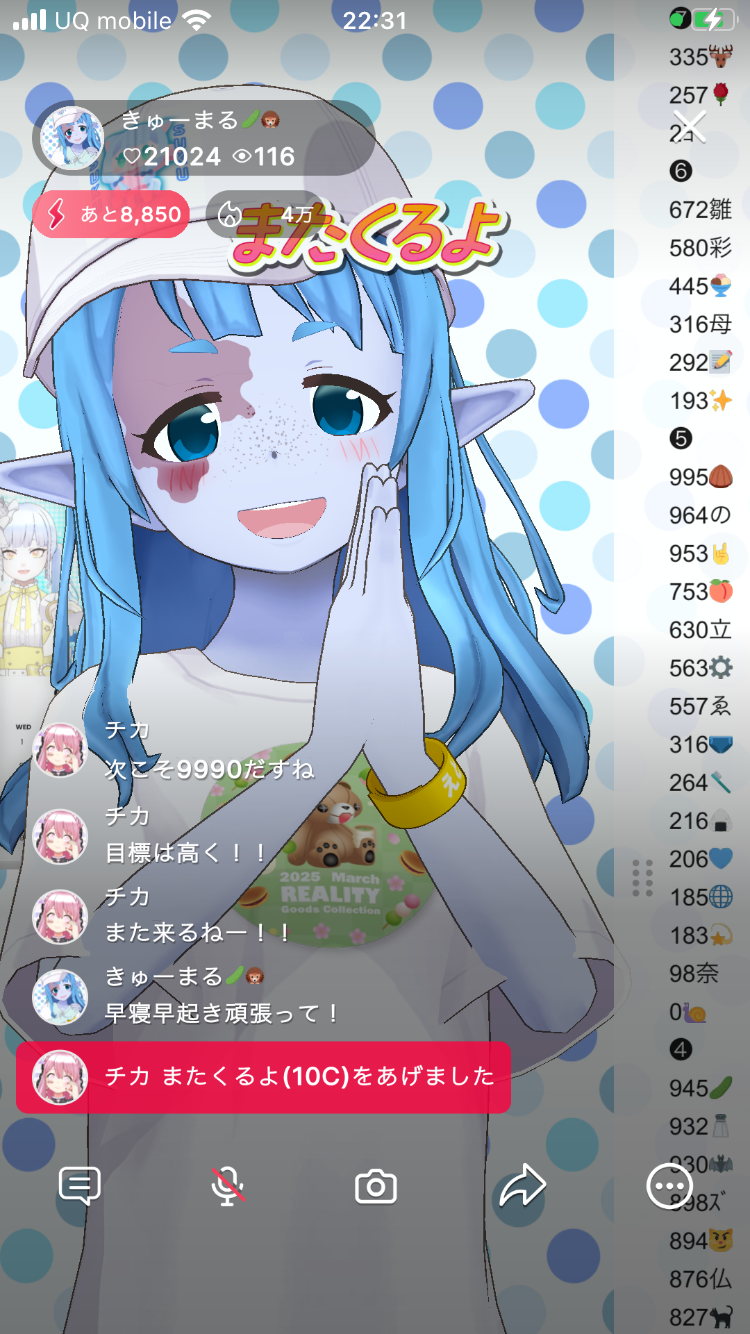Open チカ's gift notification banner
This screenshot has width=750, height=1334.
tap(263, 1077)
